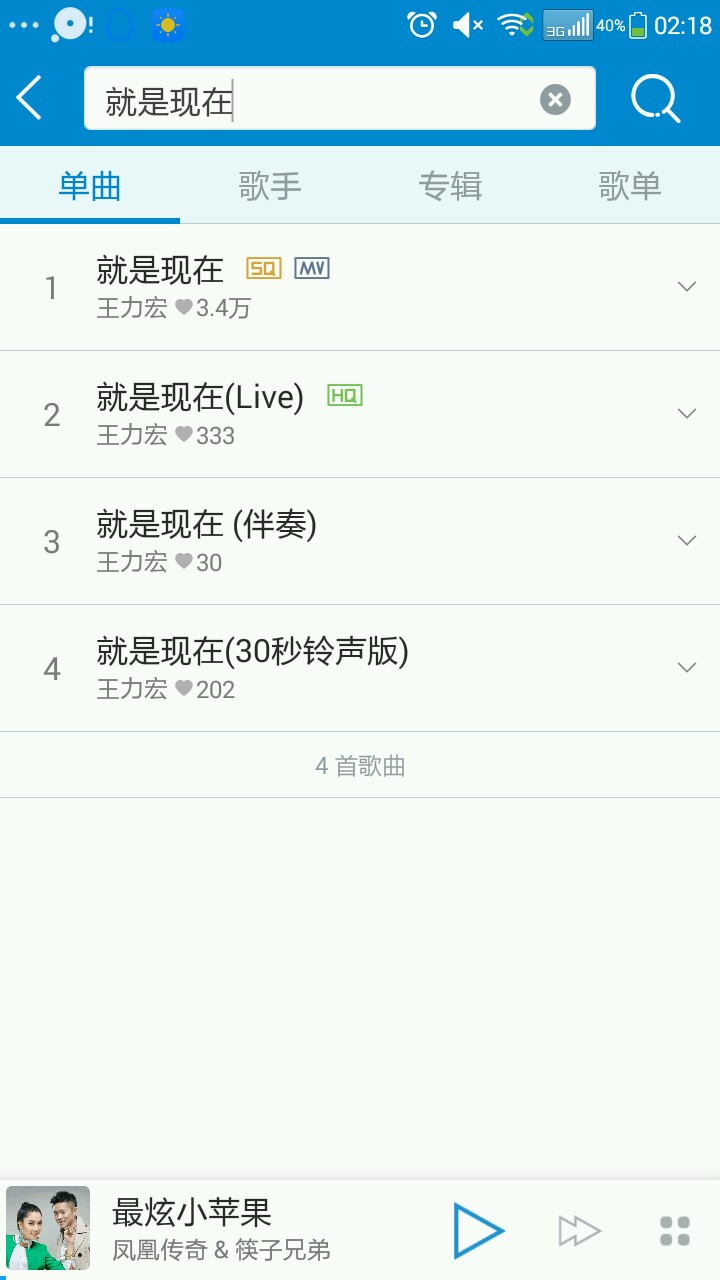
Task: Skip to the next track
Action: [580, 1231]
